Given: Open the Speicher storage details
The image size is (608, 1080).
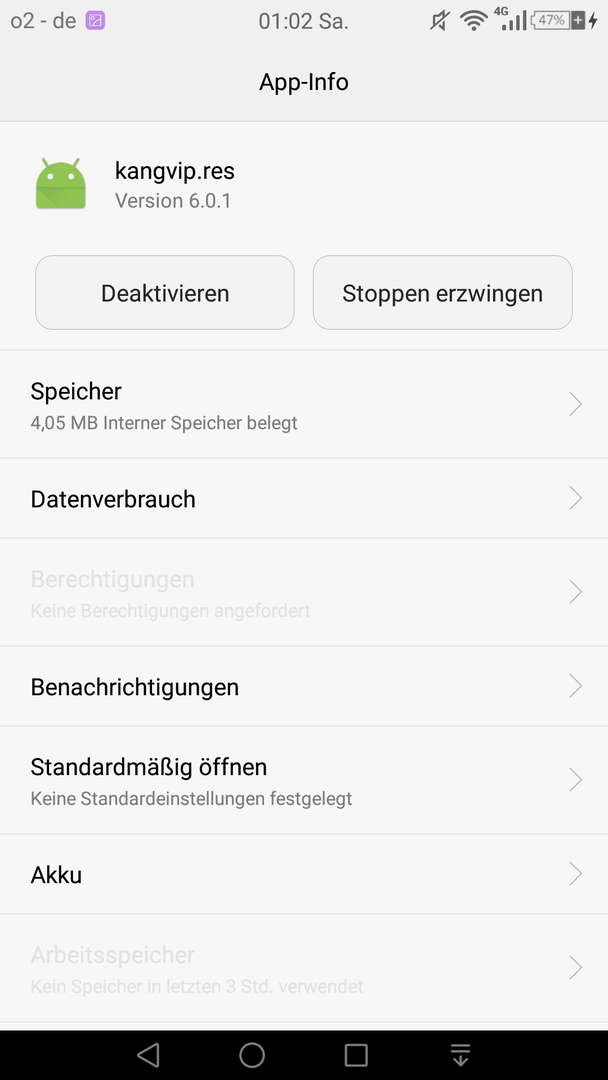Looking at the screenshot, I should click(x=304, y=404).
